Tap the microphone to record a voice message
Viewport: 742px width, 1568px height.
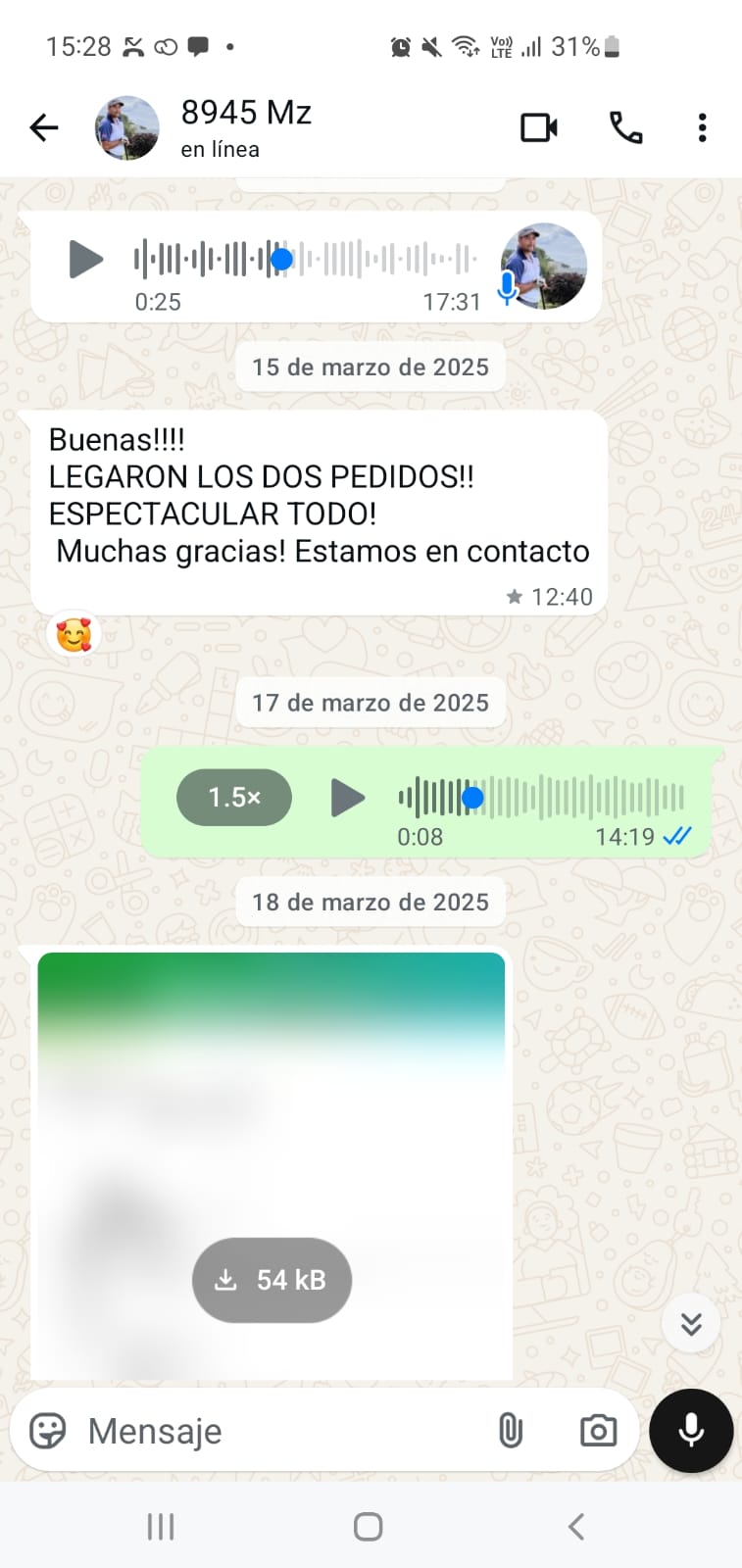tap(691, 1431)
